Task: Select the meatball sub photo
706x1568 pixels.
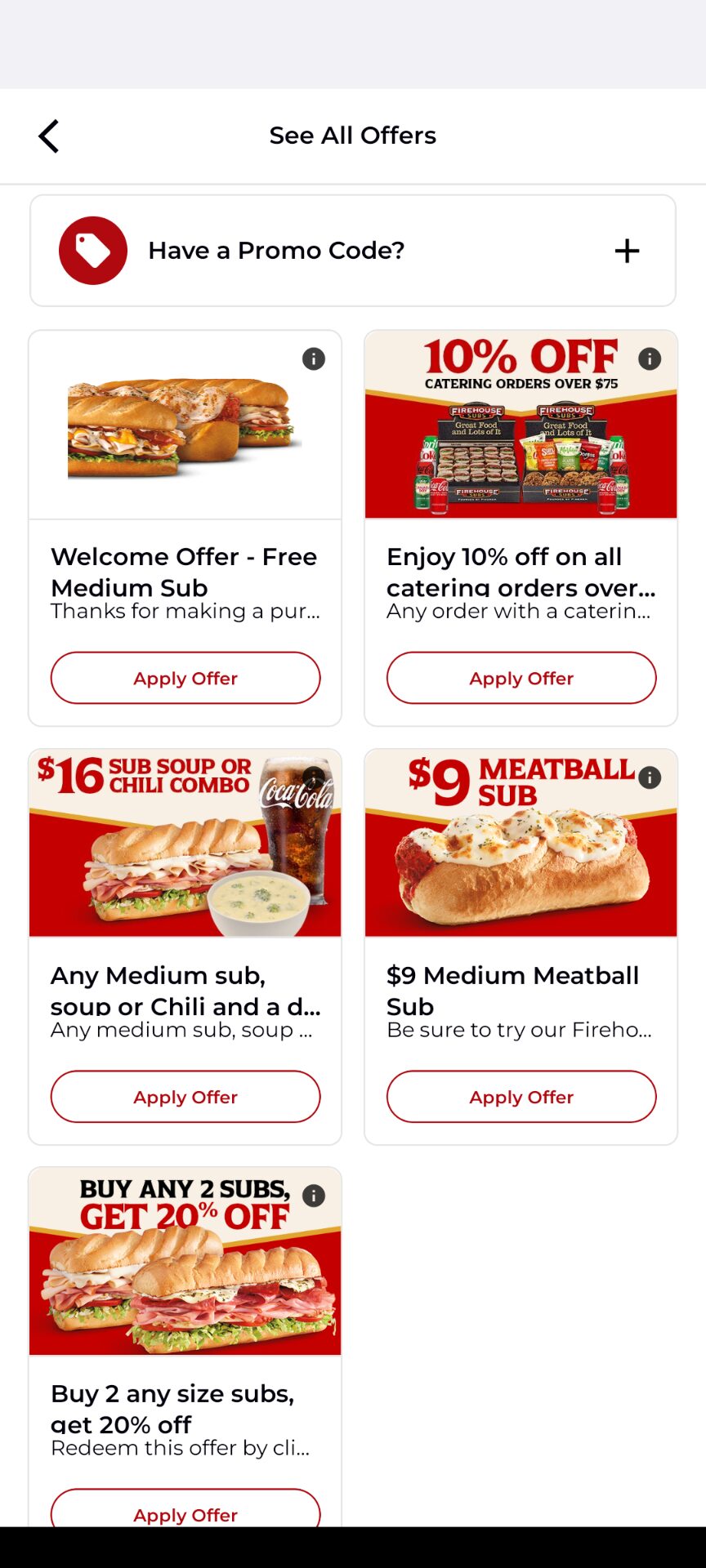Action: tap(521, 844)
